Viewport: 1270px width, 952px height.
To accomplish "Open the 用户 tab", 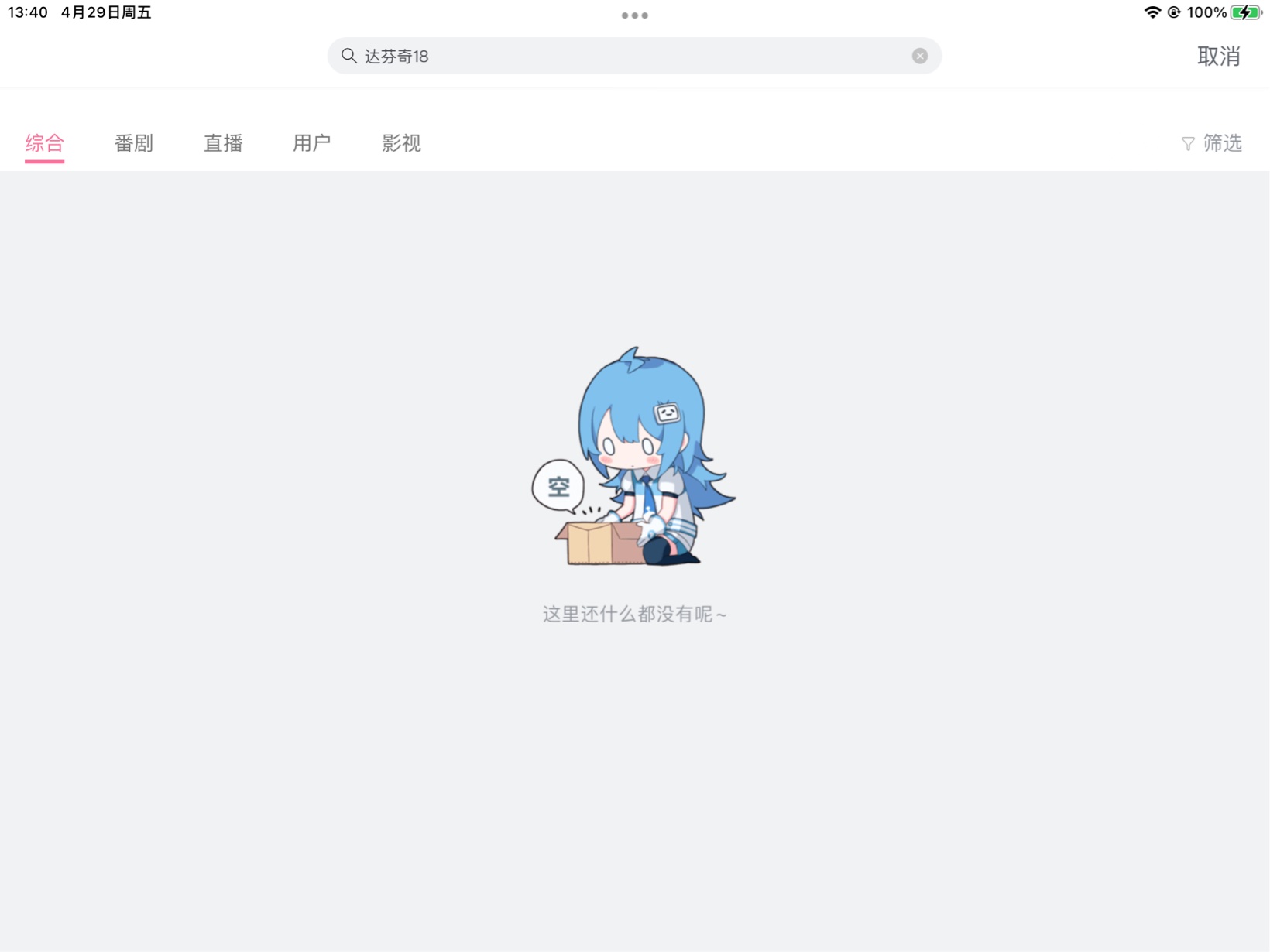I will point(312,143).
